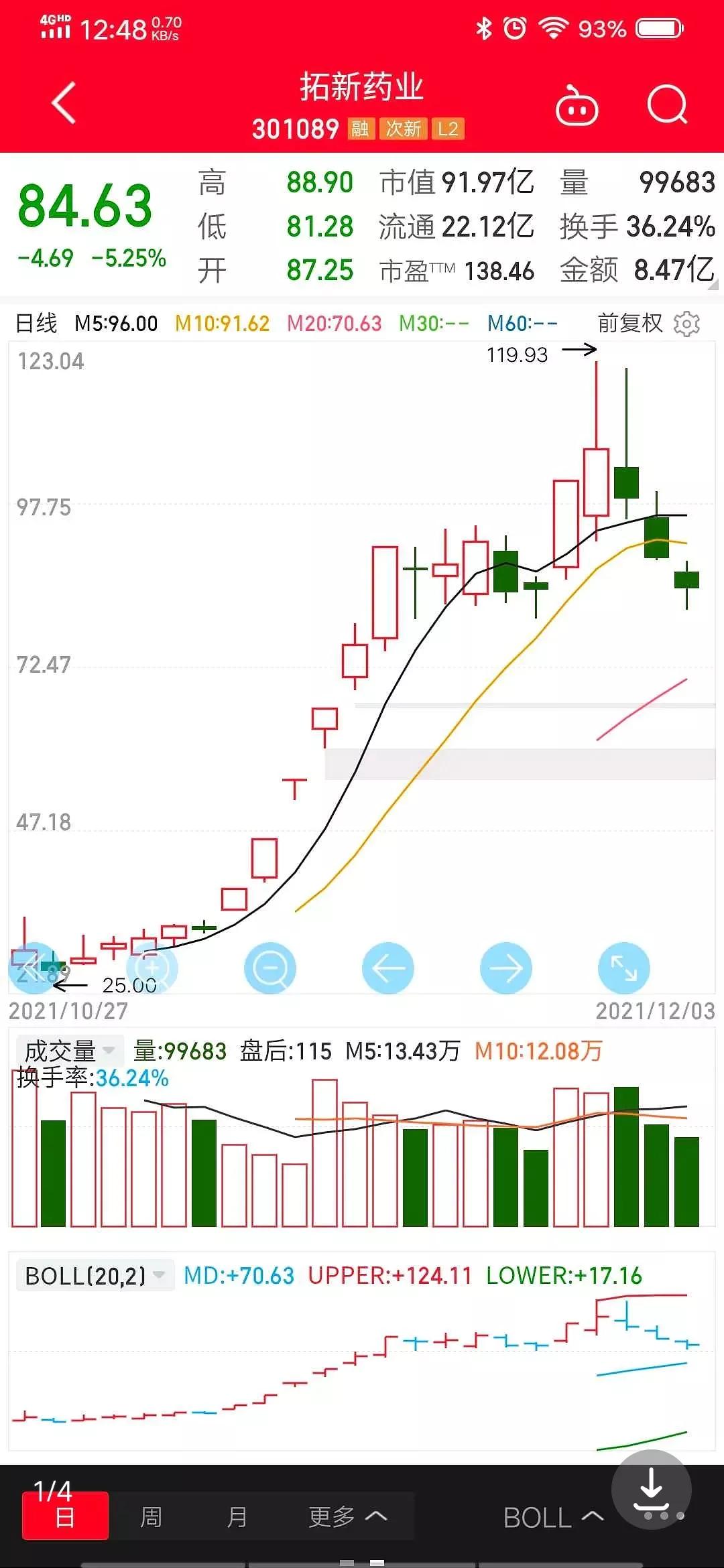Pan chart right using the right arrow

(506, 968)
